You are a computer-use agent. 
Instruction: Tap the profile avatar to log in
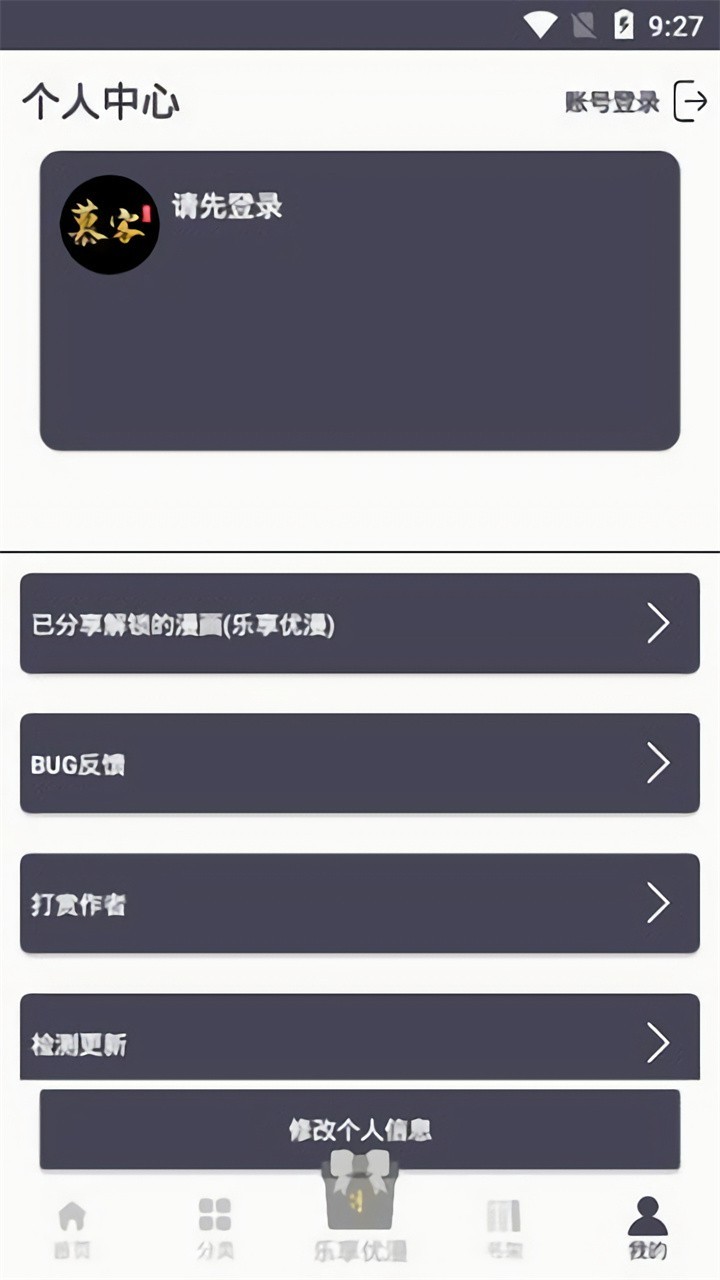click(109, 225)
